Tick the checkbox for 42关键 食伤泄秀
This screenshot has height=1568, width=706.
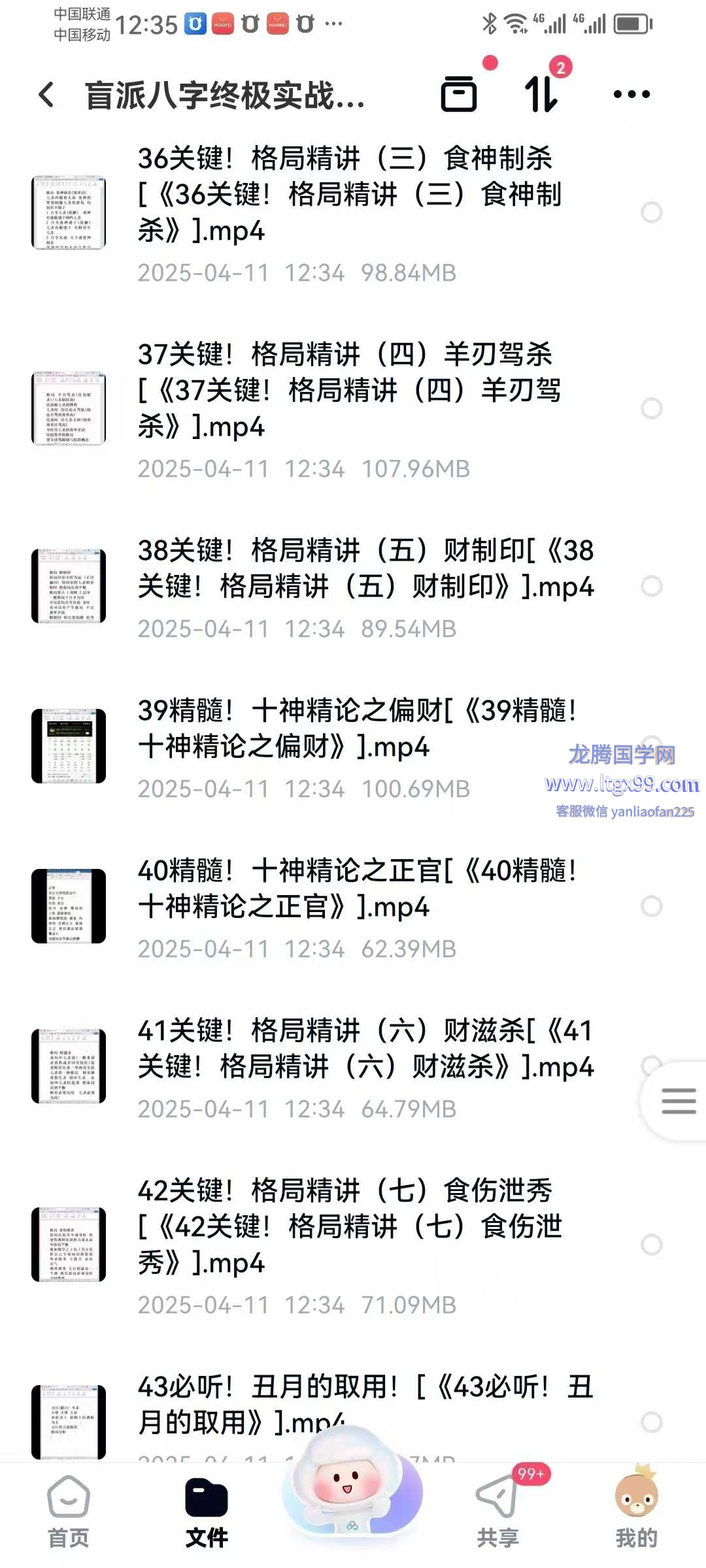(x=651, y=1245)
